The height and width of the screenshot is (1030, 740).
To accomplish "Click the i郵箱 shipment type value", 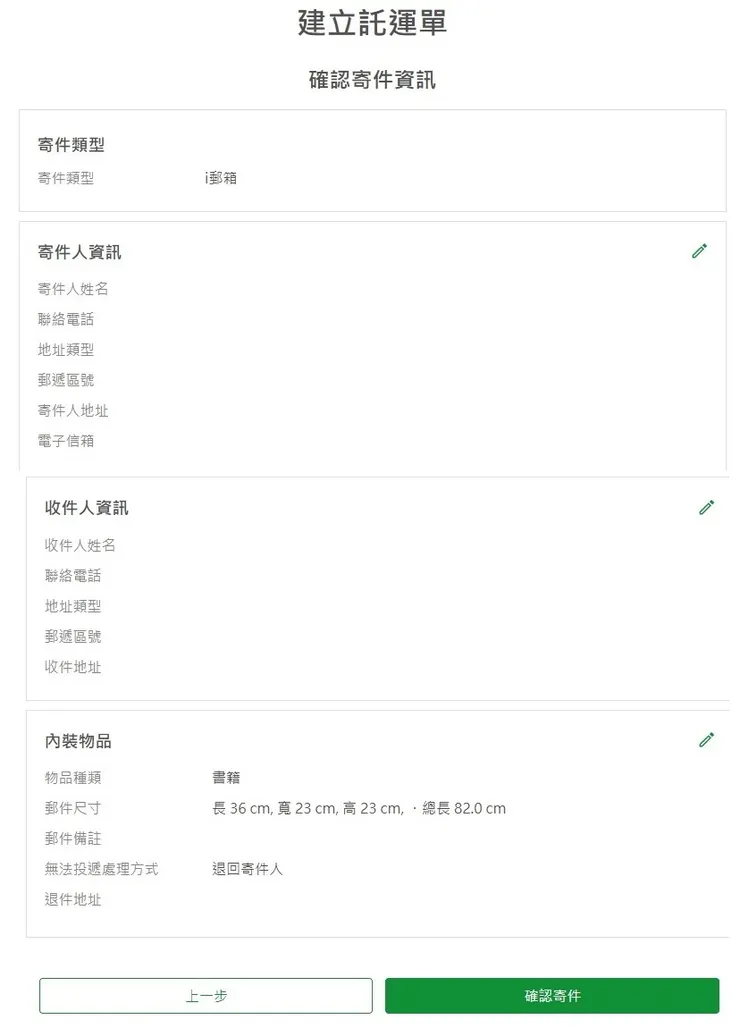I will tap(220, 179).
